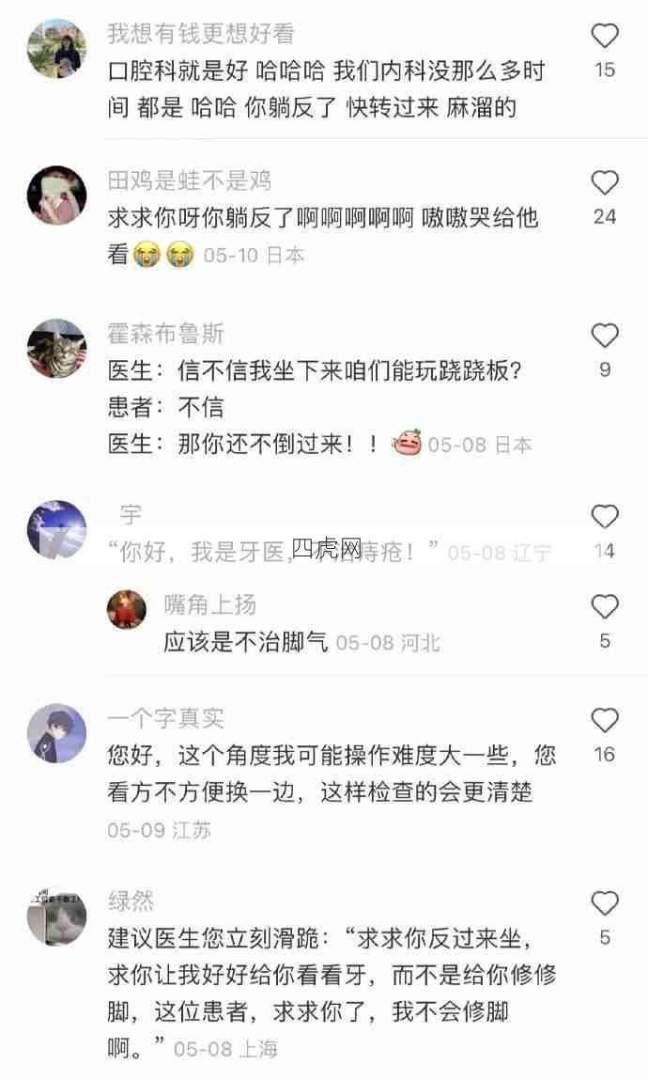
Task: Like the comment posted by 绿然
Action: click(x=605, y=903)
